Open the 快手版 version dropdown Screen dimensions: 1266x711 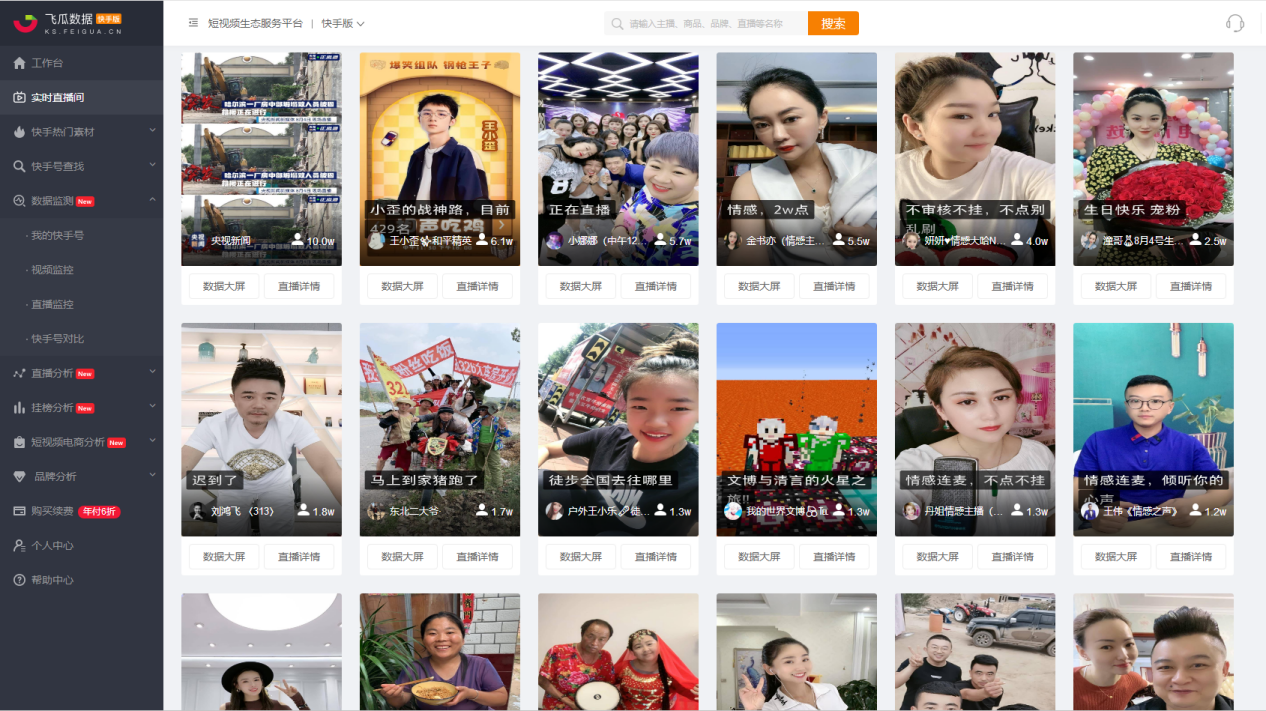[342, 23]
